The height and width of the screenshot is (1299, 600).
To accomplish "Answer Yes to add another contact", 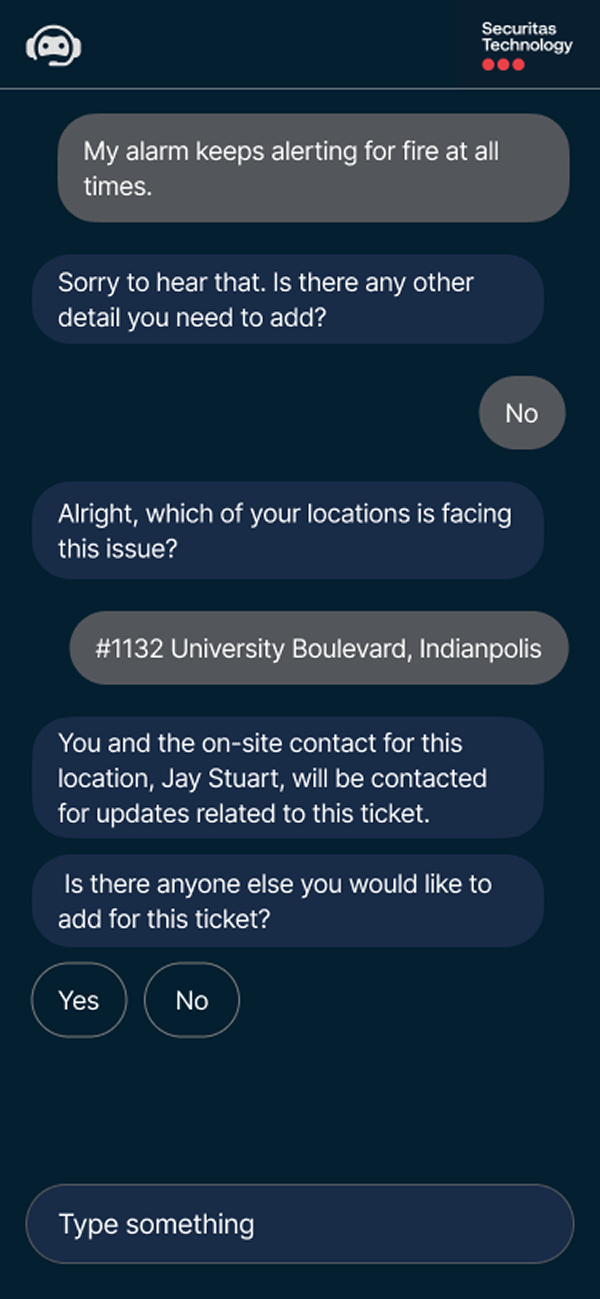I will click(x=79, y=1000).
